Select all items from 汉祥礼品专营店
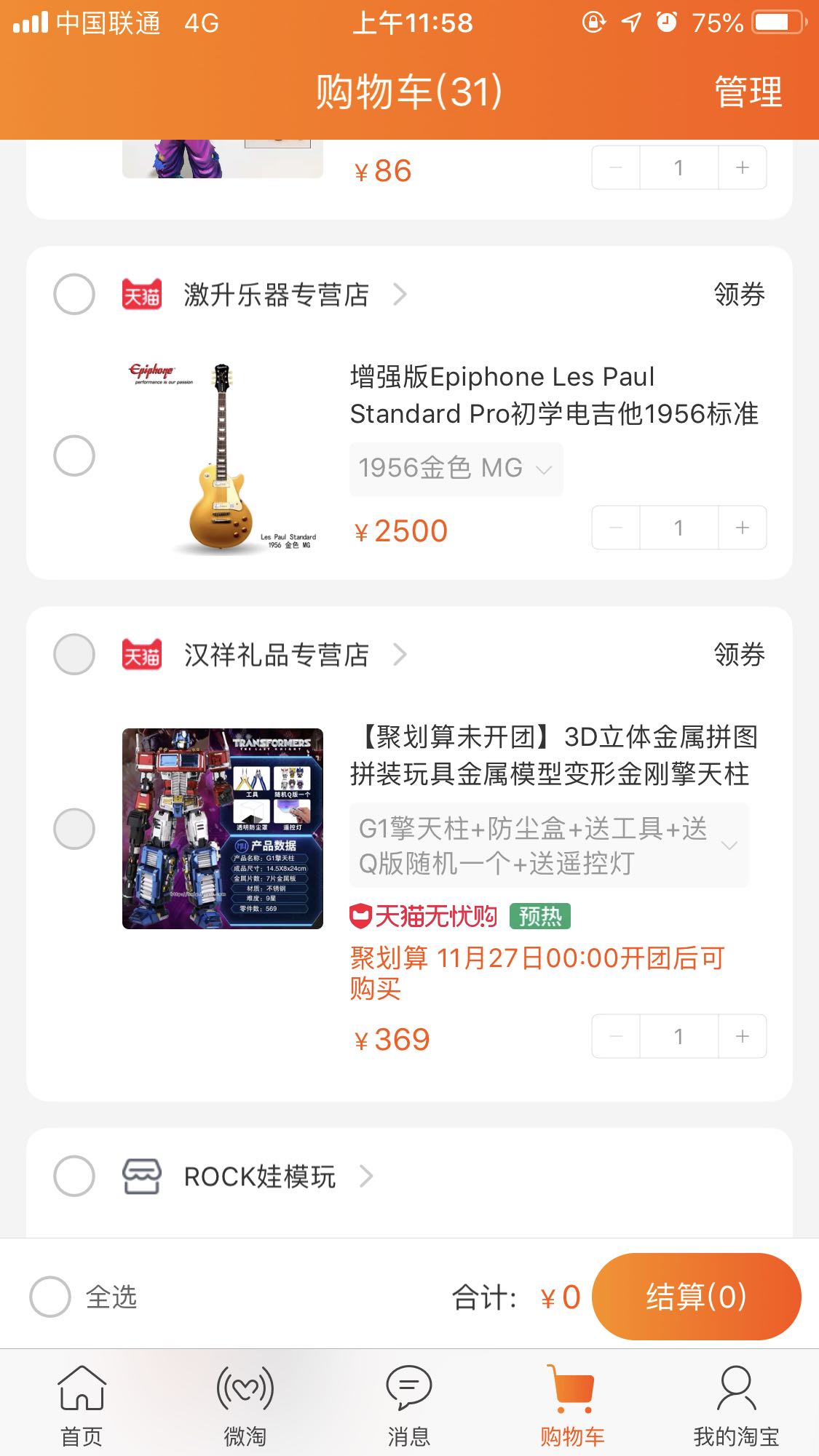 (74, 655)
